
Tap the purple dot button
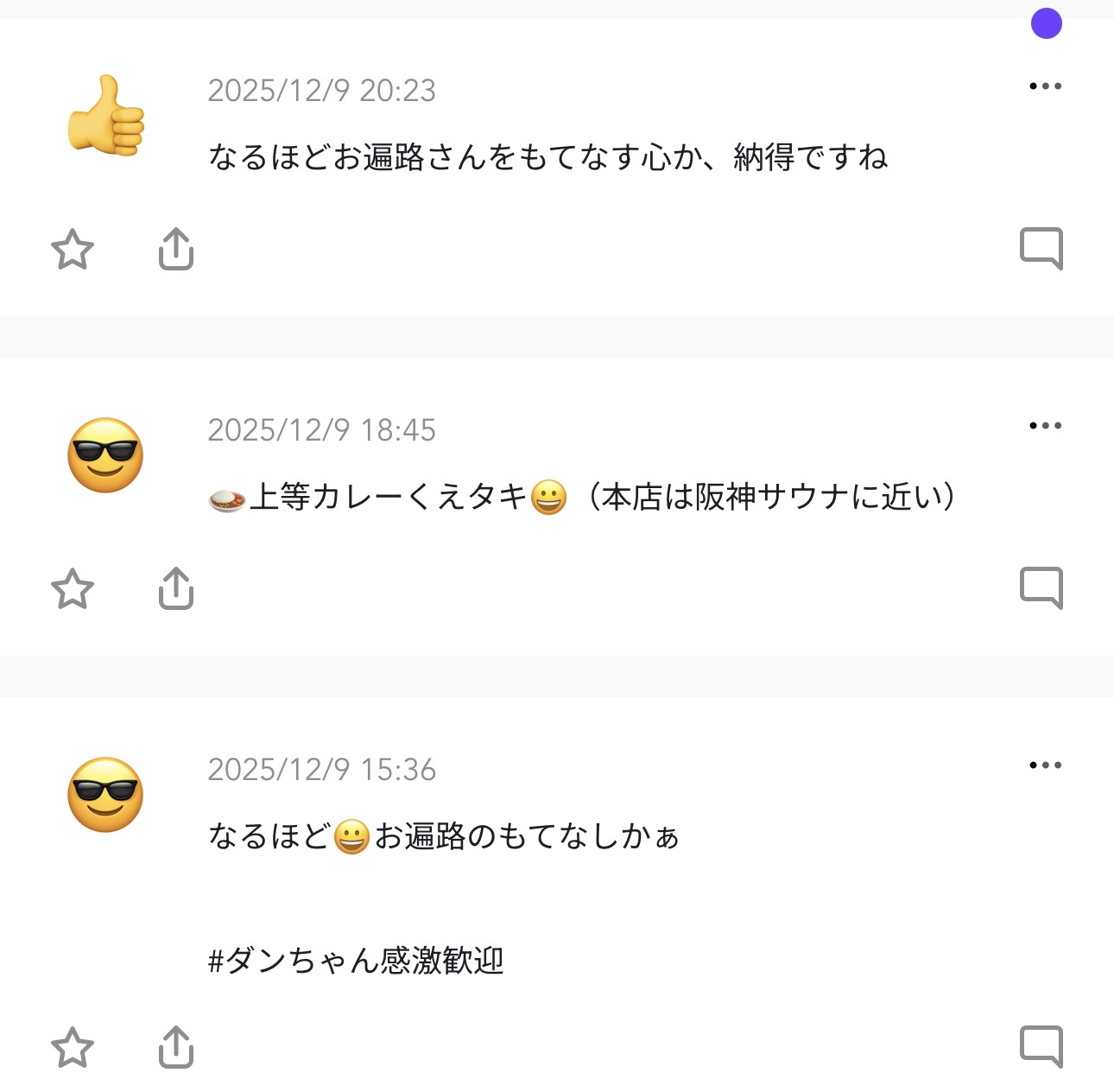(1047, 24)
